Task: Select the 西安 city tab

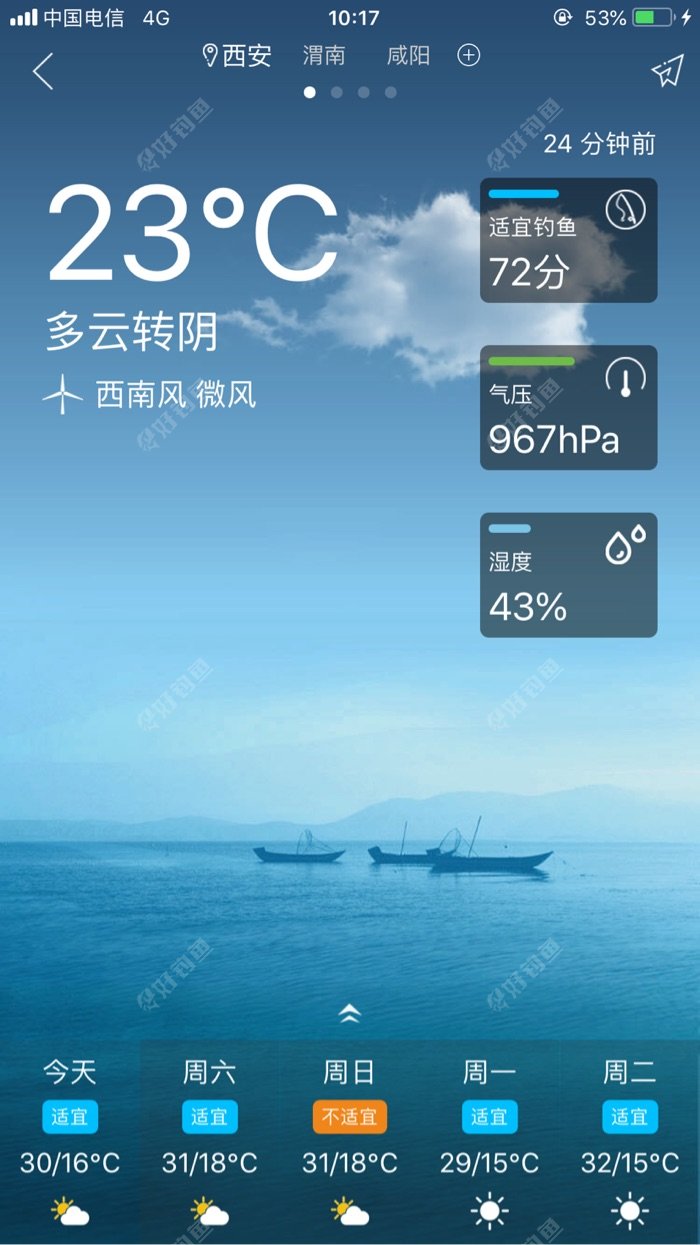Action: [x=237, y=56]
